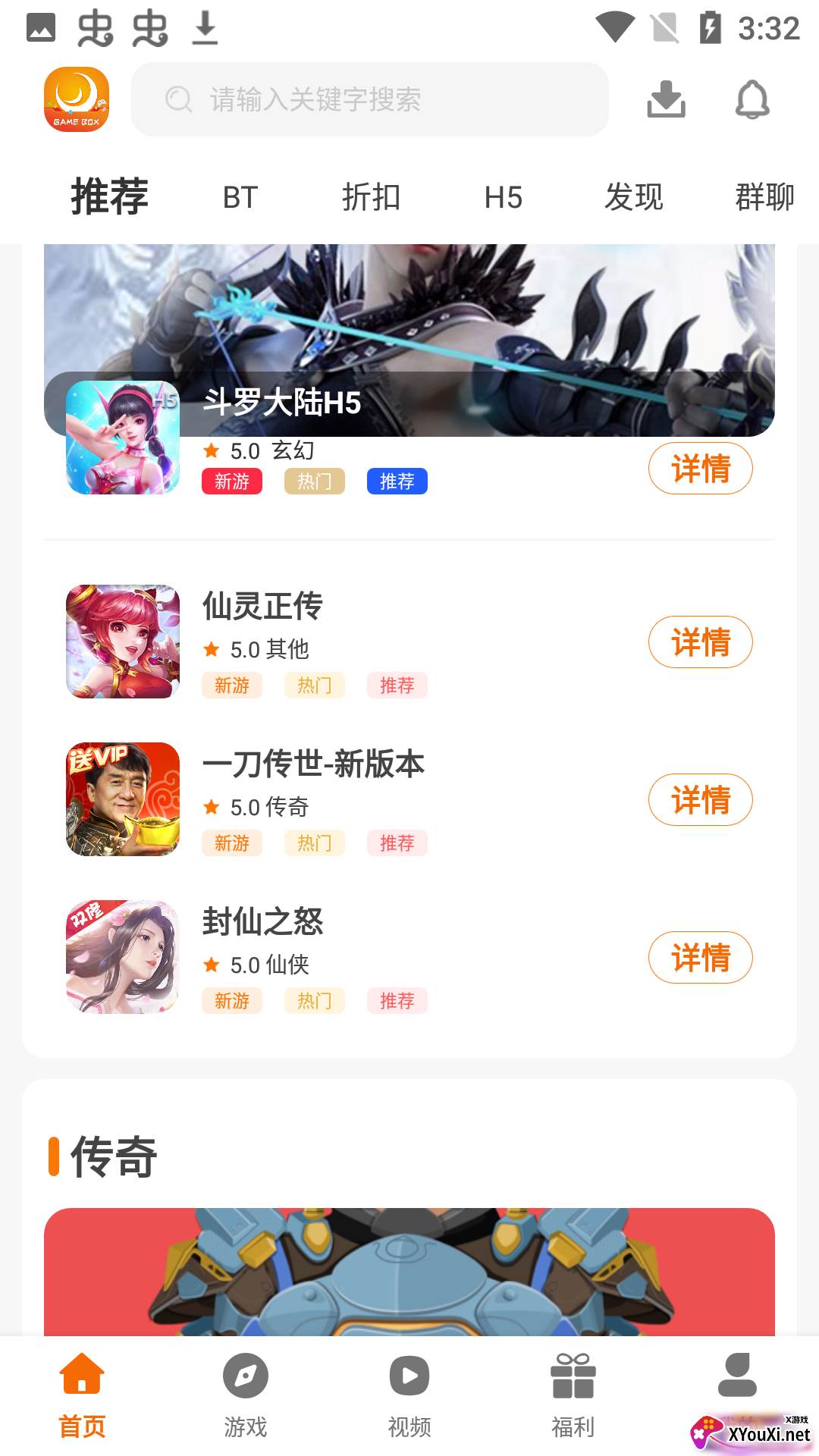Show 详情 for 封仙之怒
819x1456 pixels.
tap(700, 958)
